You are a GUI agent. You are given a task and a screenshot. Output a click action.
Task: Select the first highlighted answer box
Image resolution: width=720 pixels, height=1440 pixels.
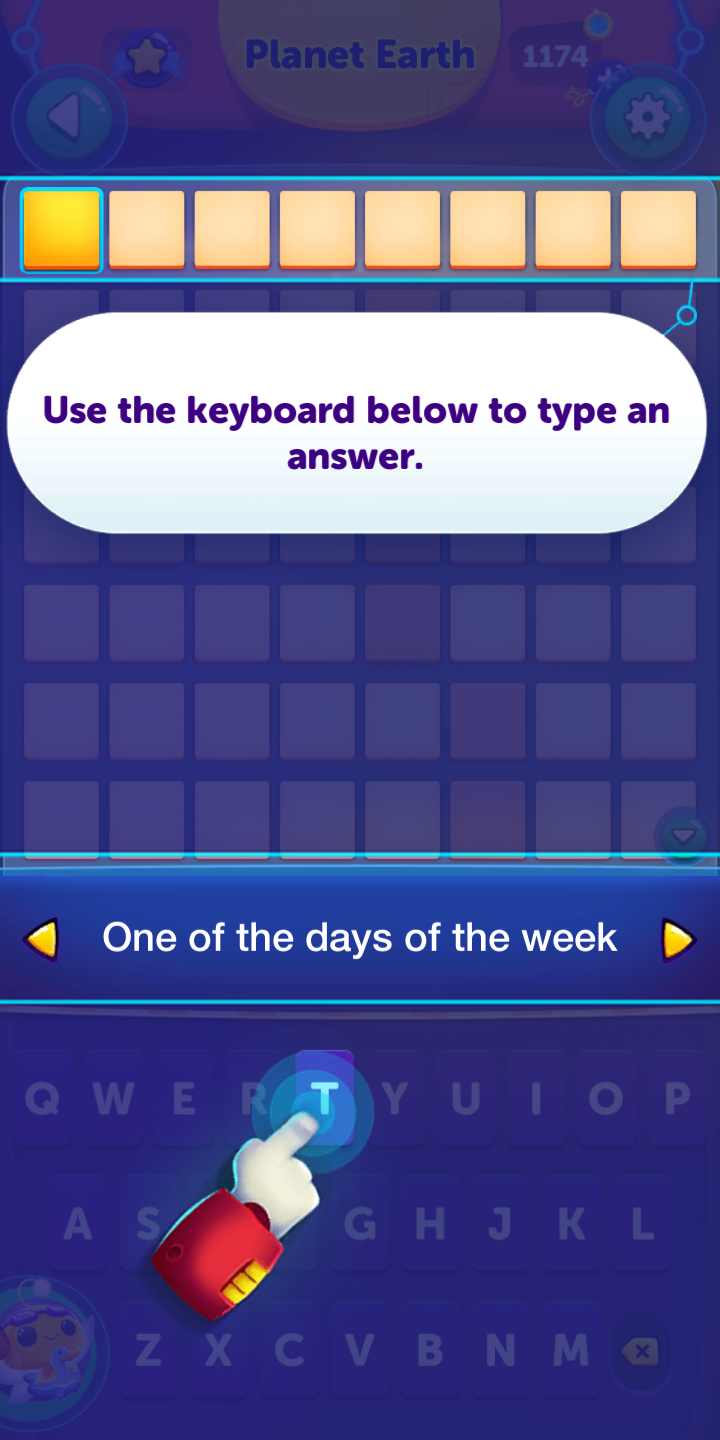click(62, 230)
